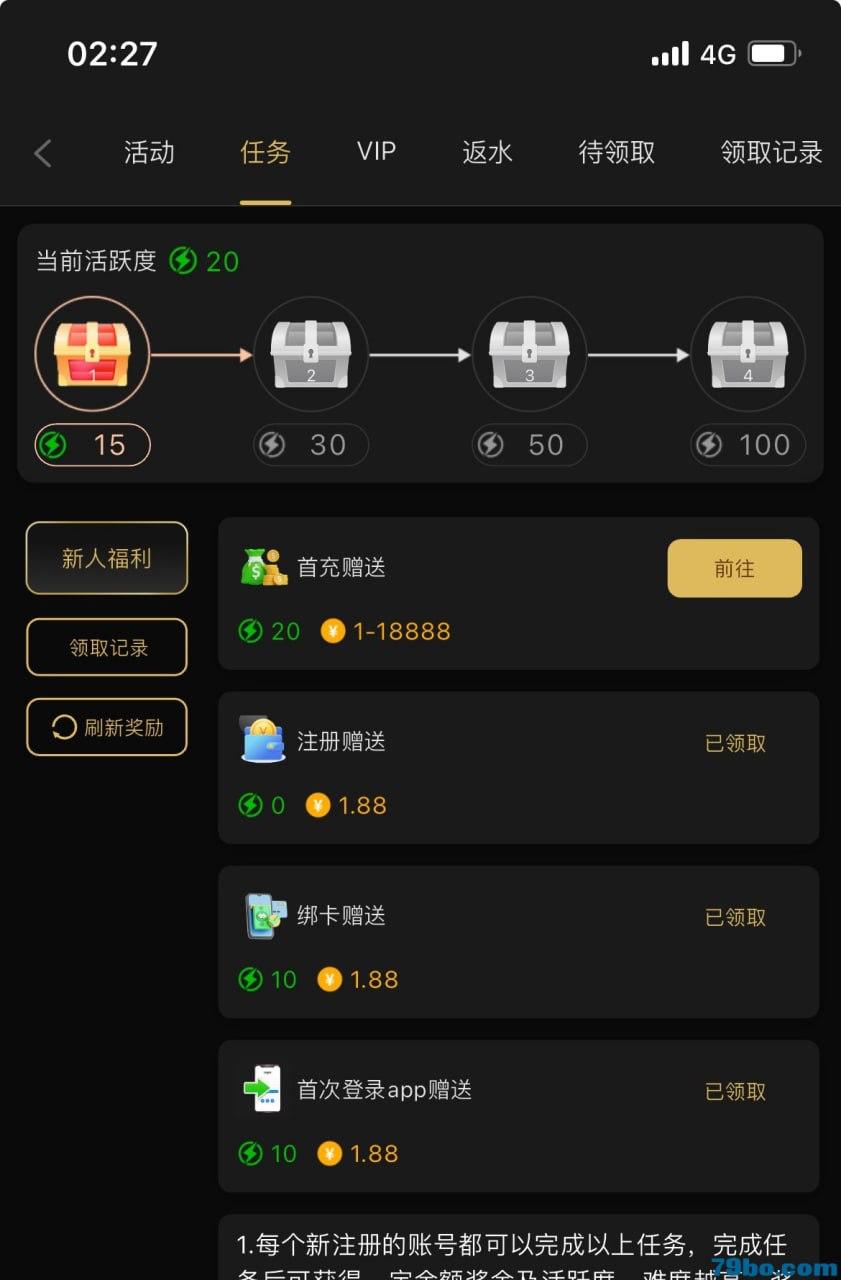
Task: Click 已领取 on the 注册赠送 task
Action: click(734, 743)
